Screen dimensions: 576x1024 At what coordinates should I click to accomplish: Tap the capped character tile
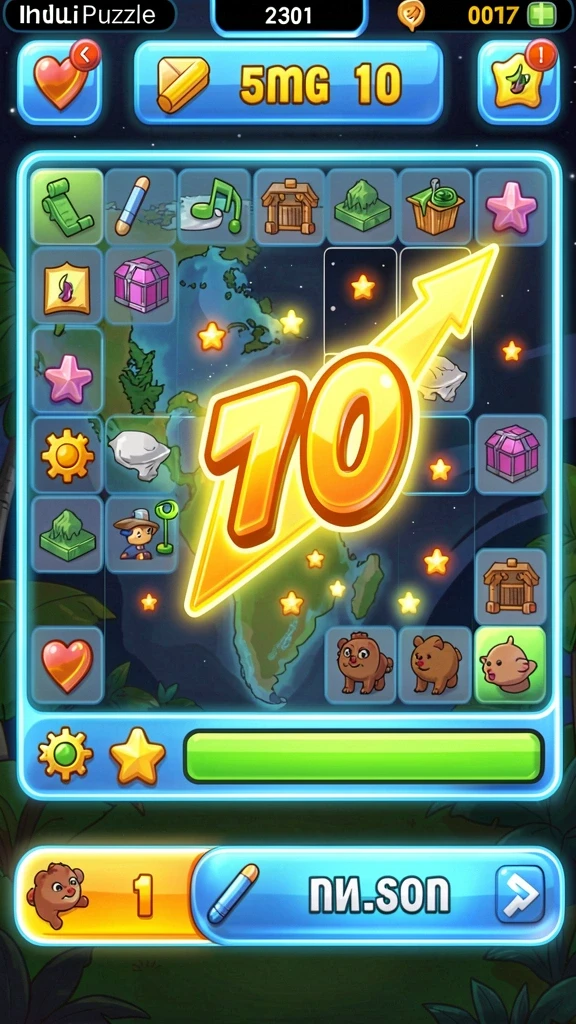(140, 534)
